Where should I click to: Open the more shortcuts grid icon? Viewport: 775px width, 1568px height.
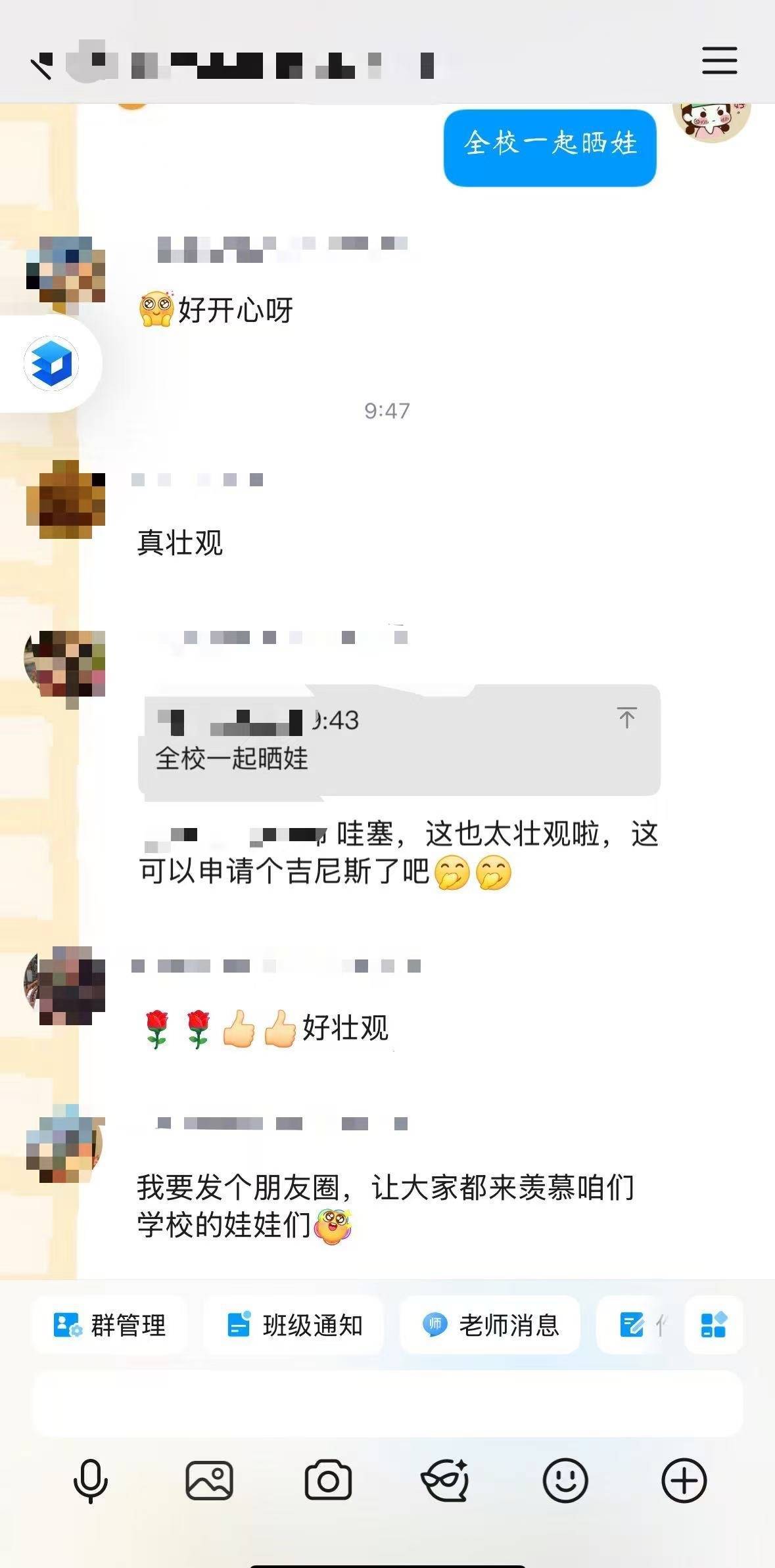[713, 1326]
